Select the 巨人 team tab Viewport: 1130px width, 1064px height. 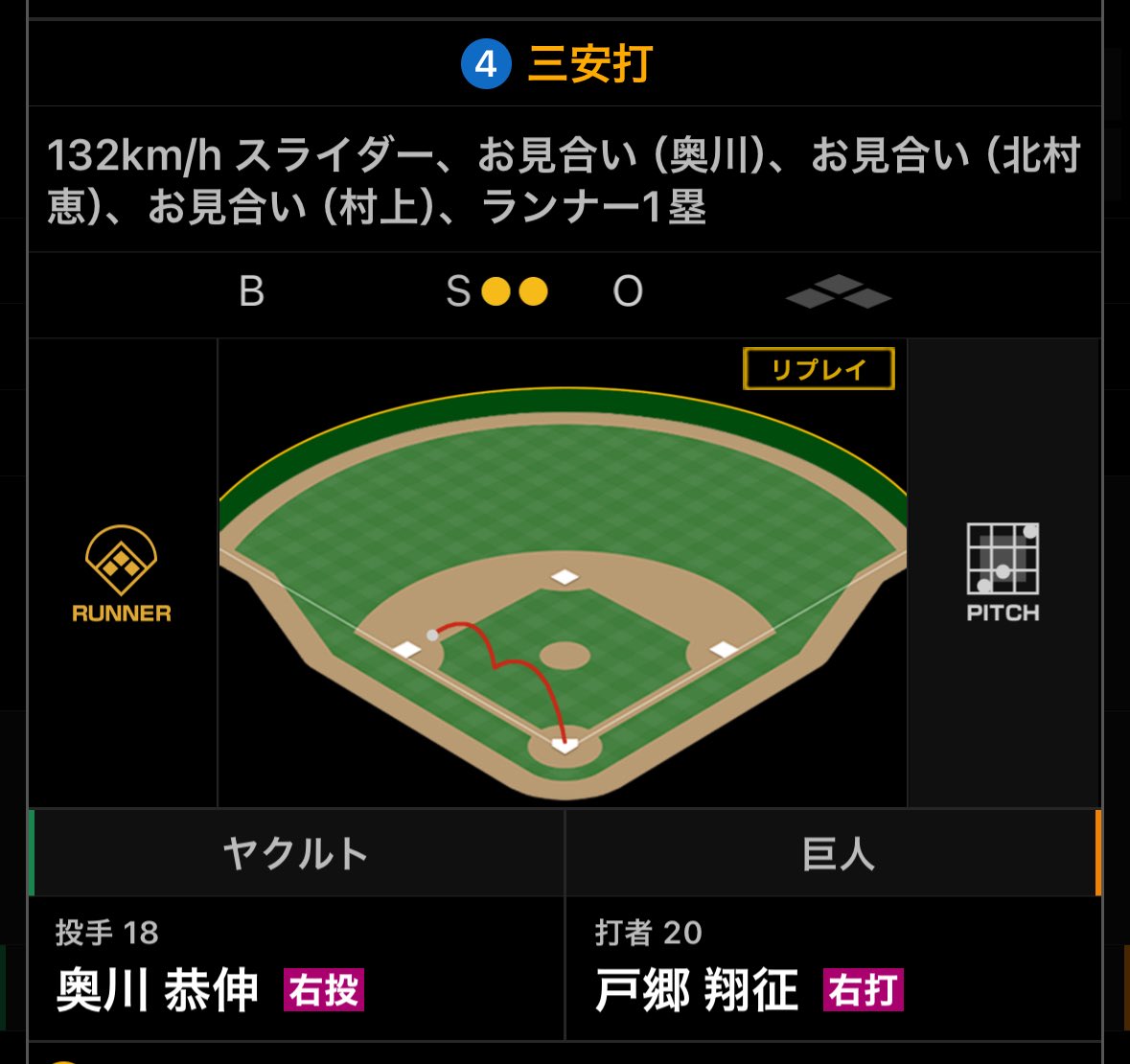(834, 853)
